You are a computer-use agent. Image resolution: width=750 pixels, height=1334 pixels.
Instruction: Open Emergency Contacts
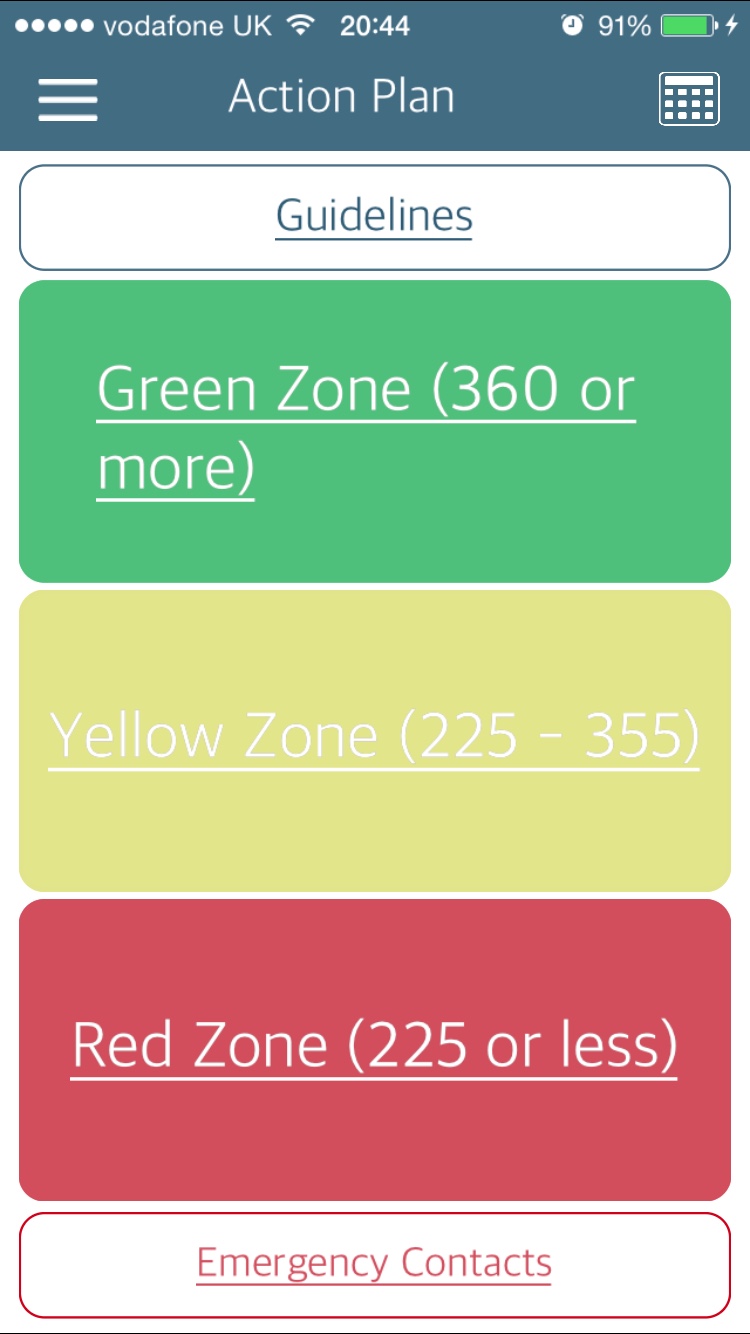click(x=374, y=1263)
